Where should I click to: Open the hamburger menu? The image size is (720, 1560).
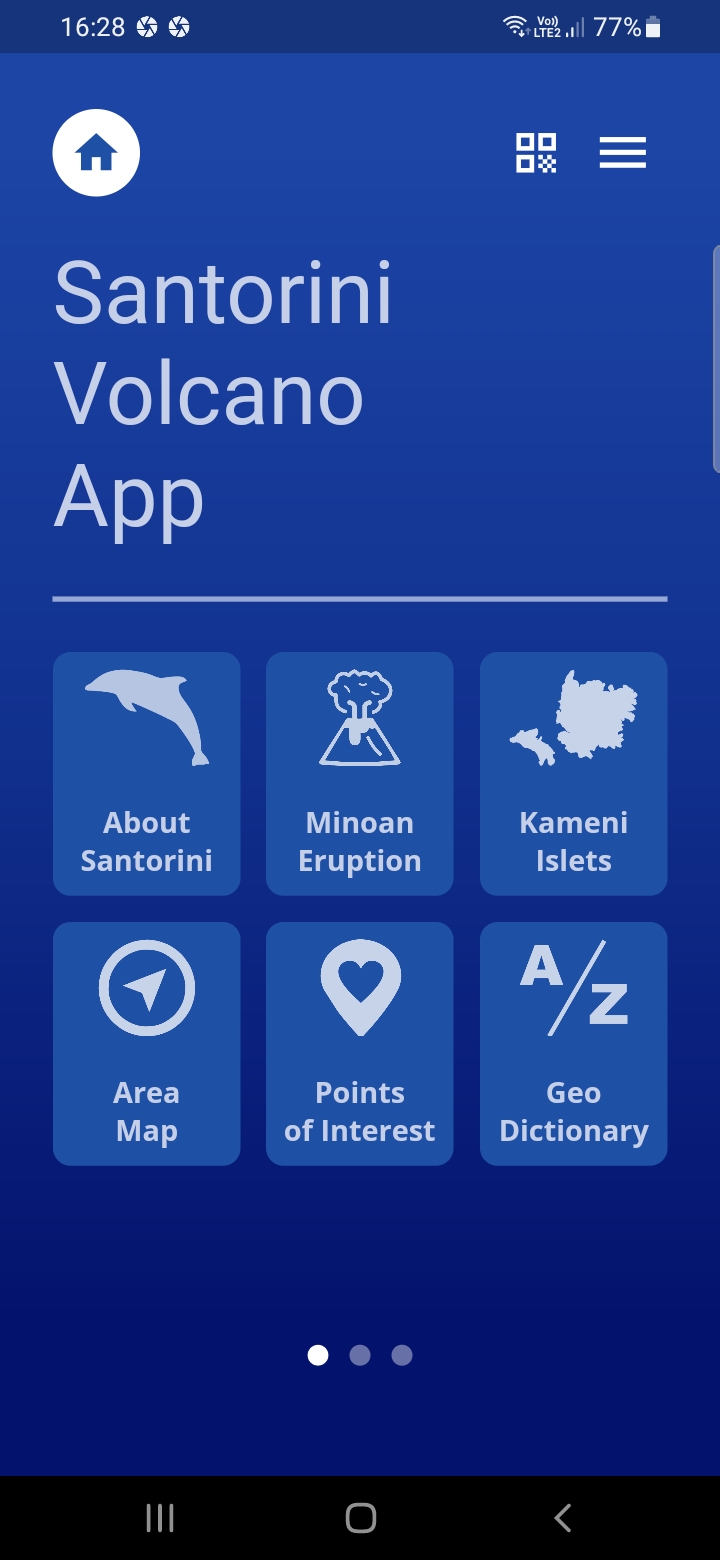(622, 153)
